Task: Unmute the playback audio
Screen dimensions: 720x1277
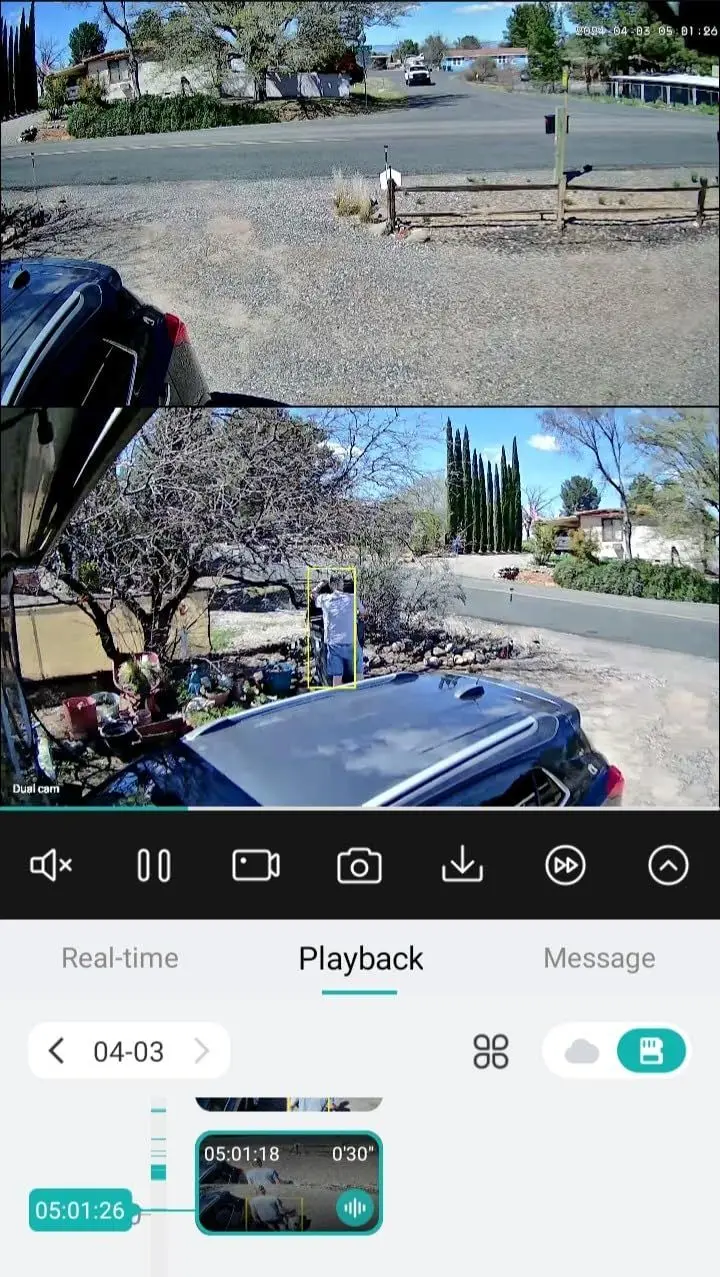Action: (51, 865)
